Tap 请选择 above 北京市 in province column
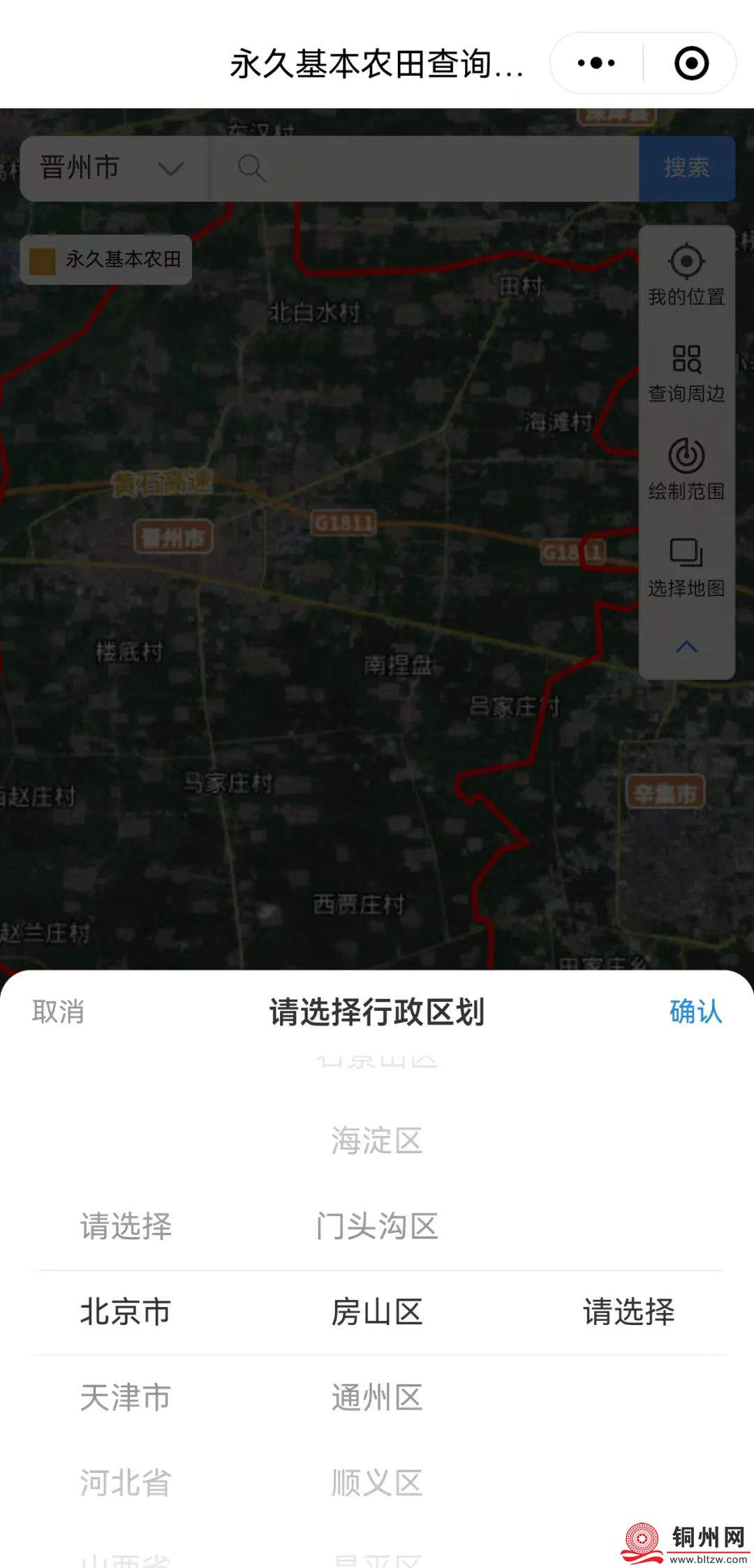The height and width of the screenshot is (1568, 754). (x=126, y=1227)
